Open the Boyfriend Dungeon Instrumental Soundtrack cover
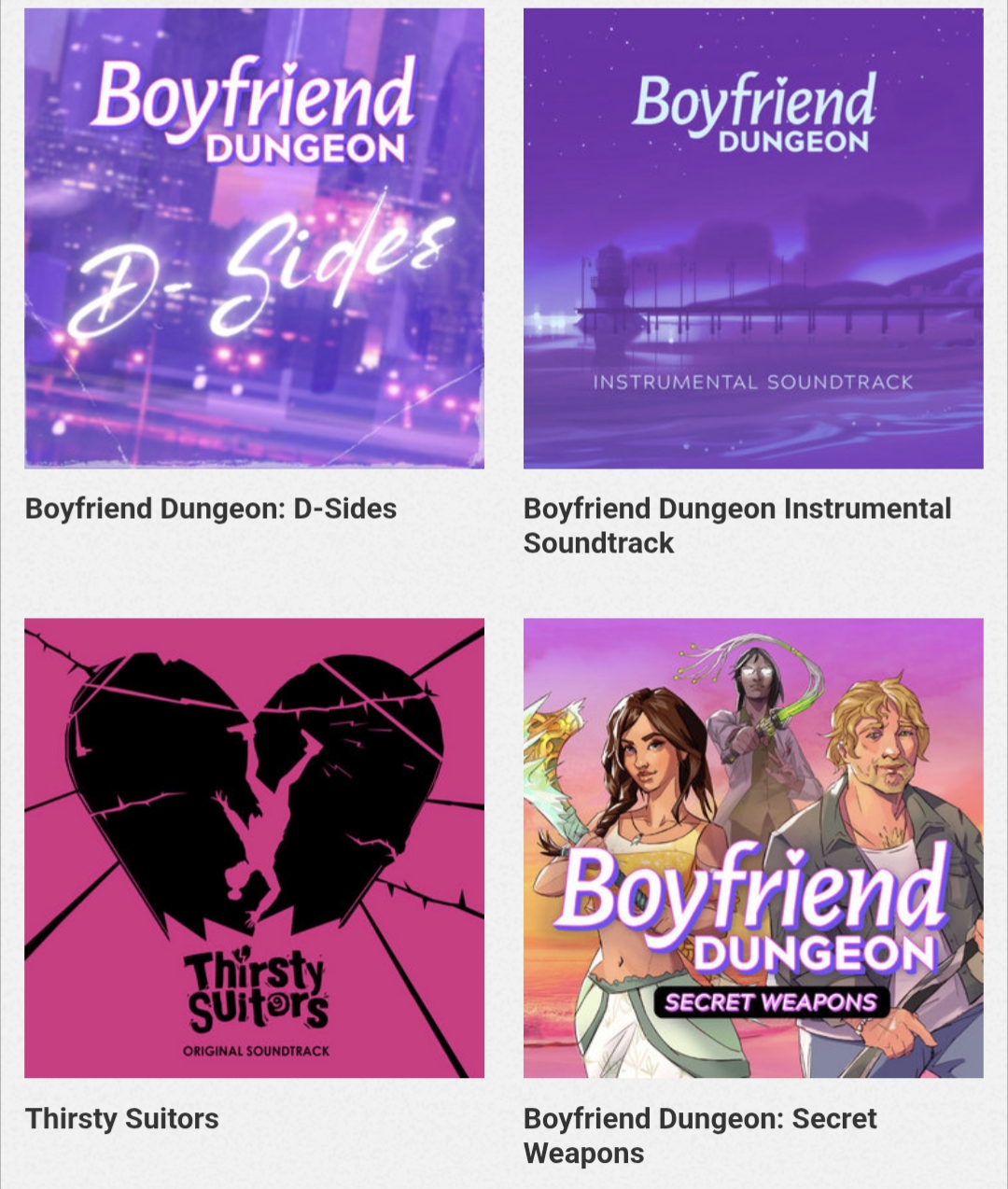The width and height of the screenshot is (1008, 1189). 752,239
